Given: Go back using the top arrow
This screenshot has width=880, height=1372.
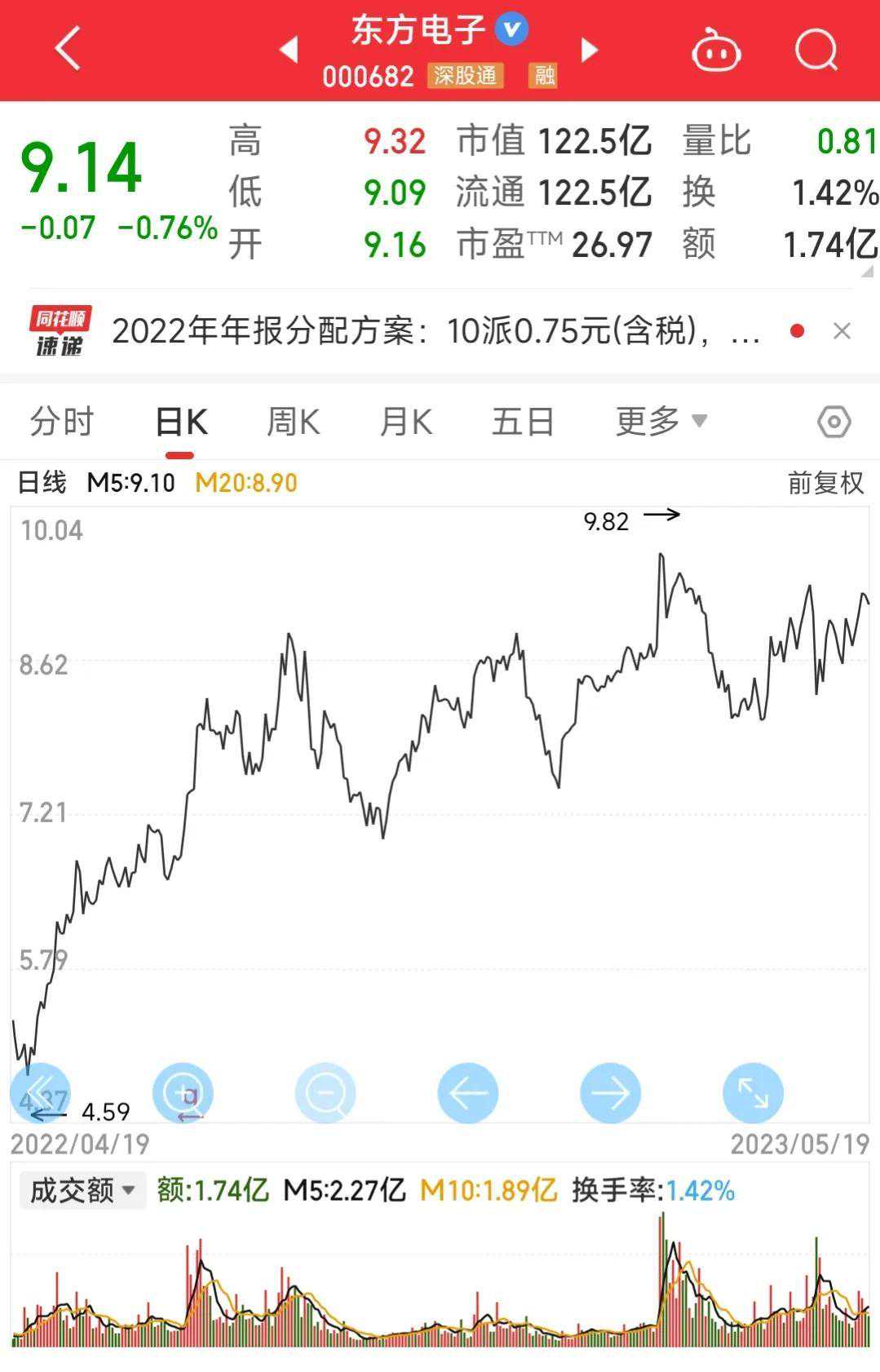Looking at the screenshot, I should coord(69,49).
